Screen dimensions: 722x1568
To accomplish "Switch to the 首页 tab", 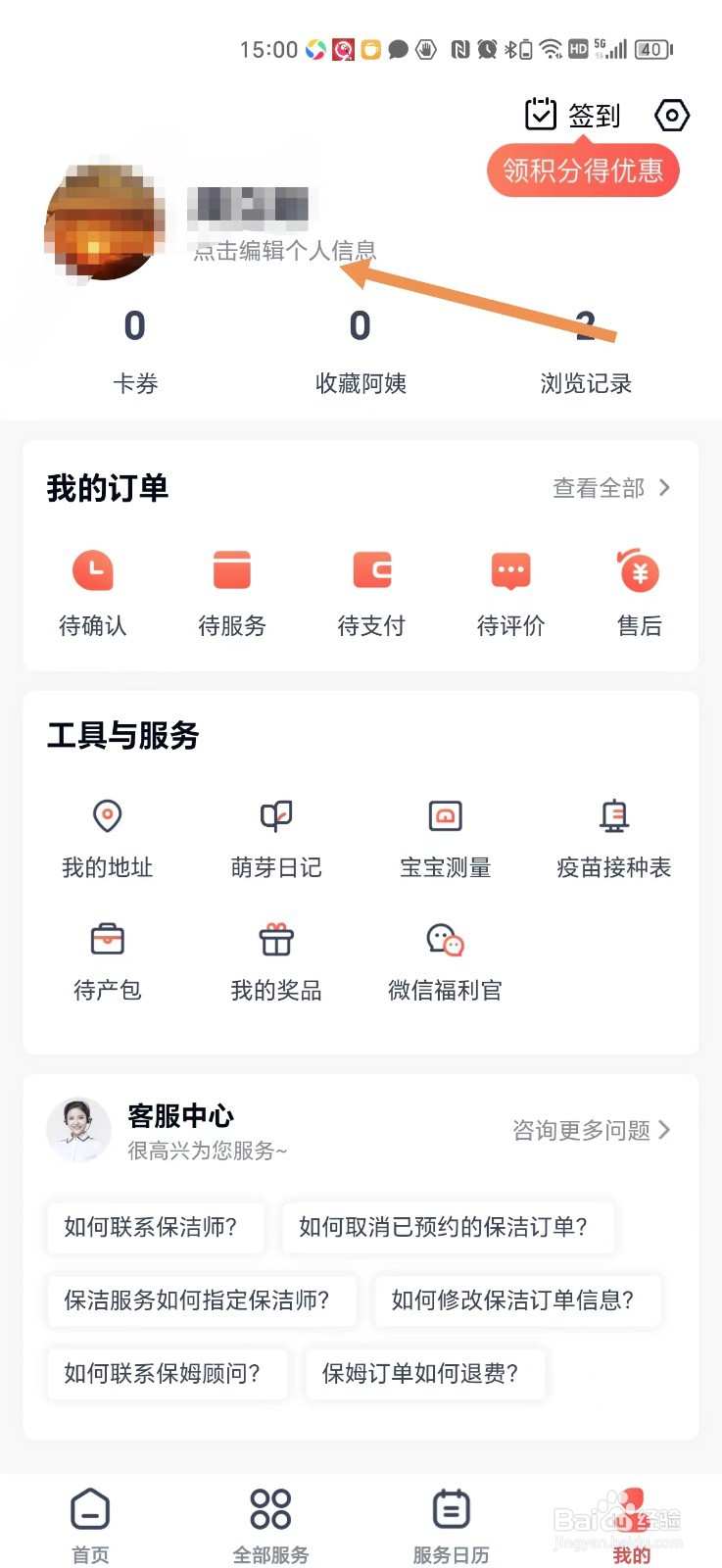I will (90, 1524).
